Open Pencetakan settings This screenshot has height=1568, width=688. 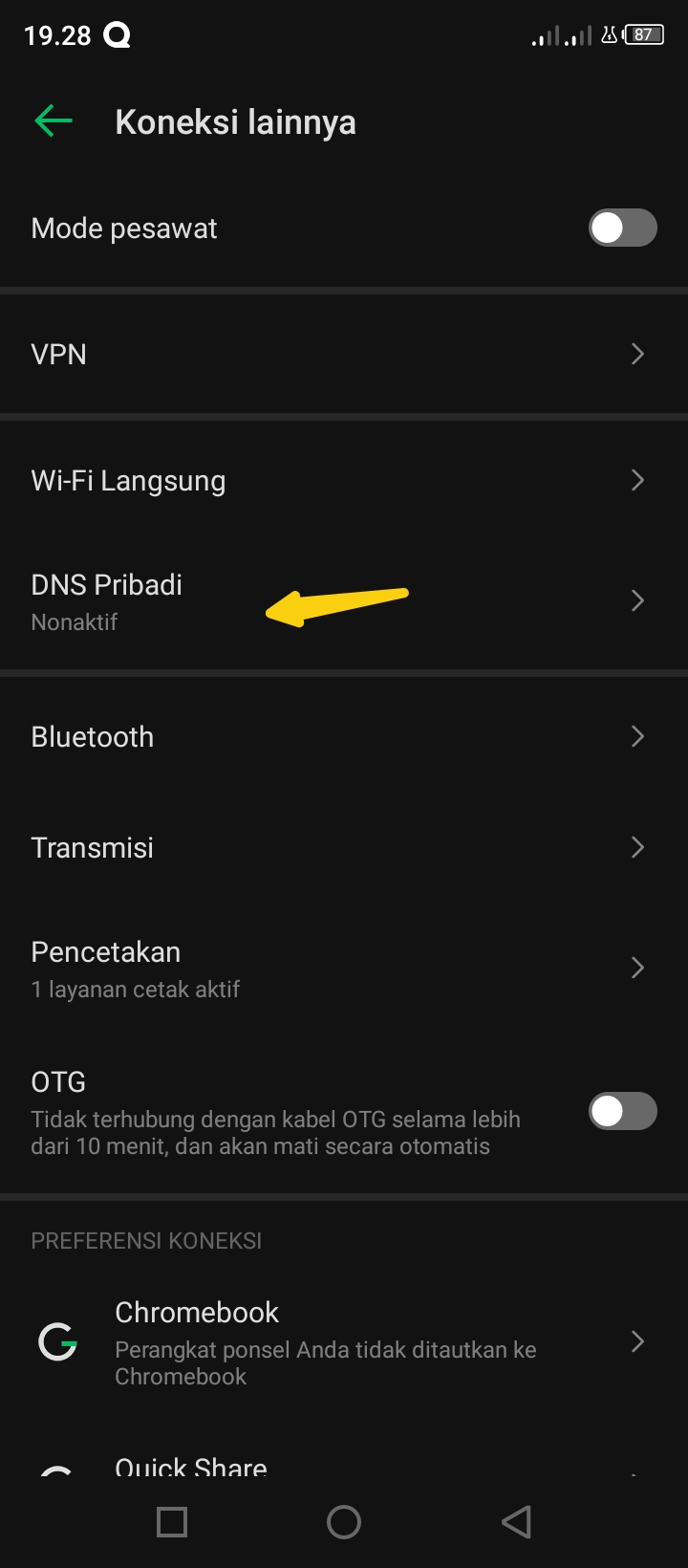(x=344, y=969)
